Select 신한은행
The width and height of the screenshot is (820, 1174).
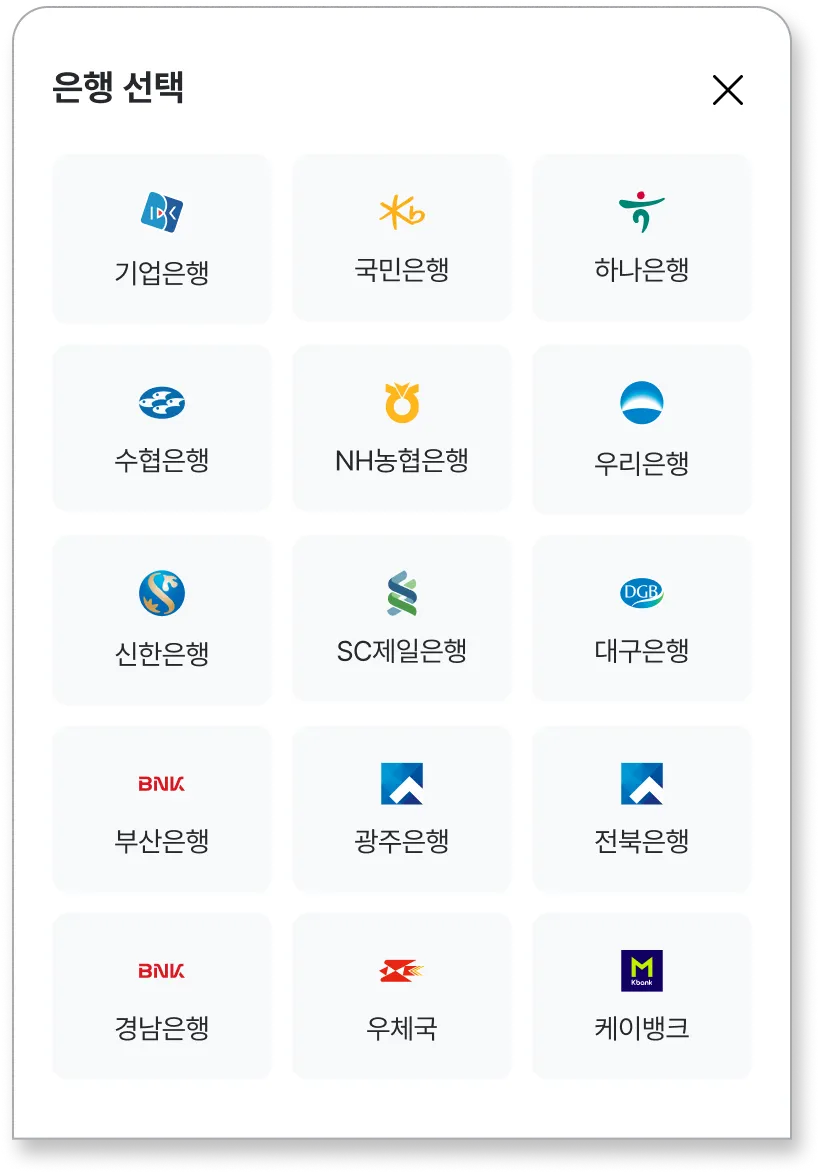tap(162, 620)
